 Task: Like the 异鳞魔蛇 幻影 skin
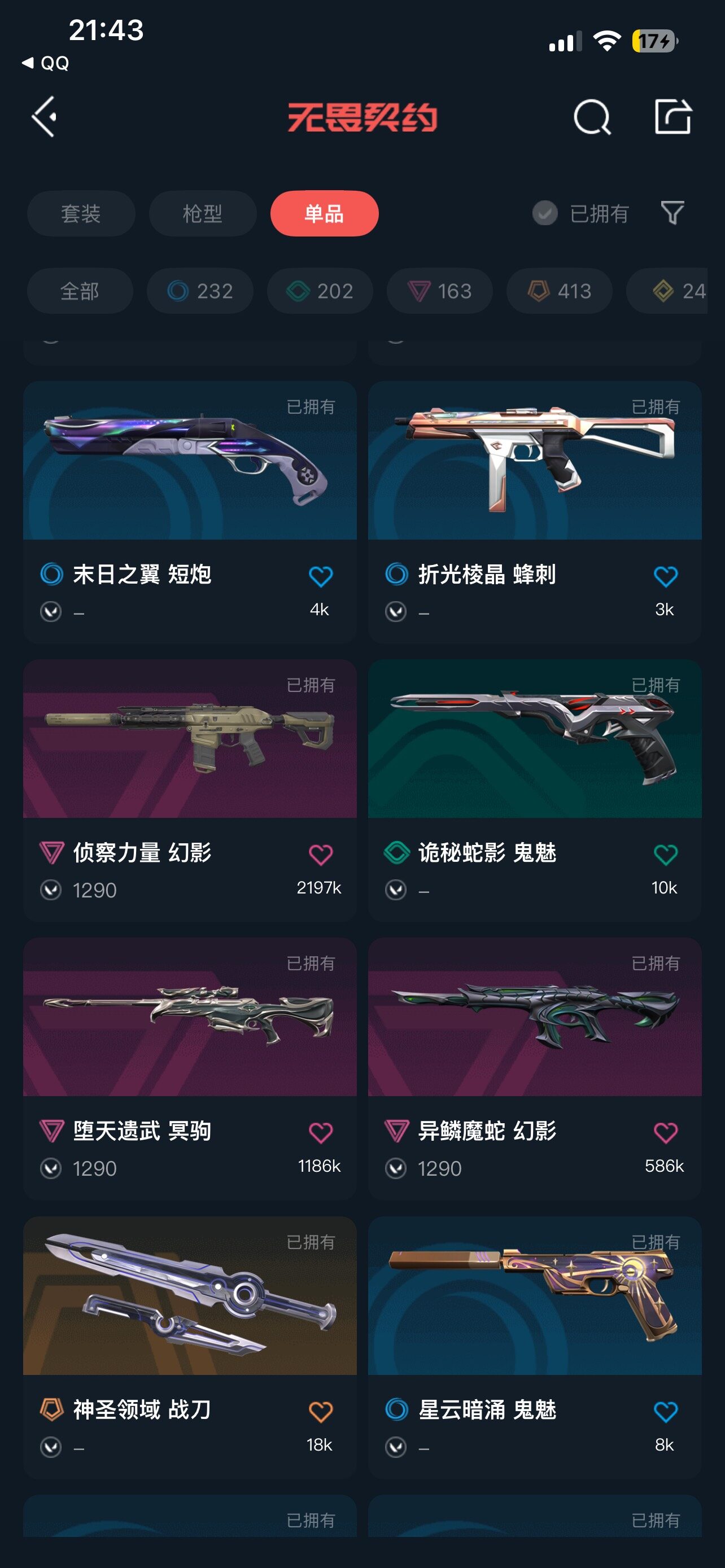pyautogui.click(x=665, y=1133)
